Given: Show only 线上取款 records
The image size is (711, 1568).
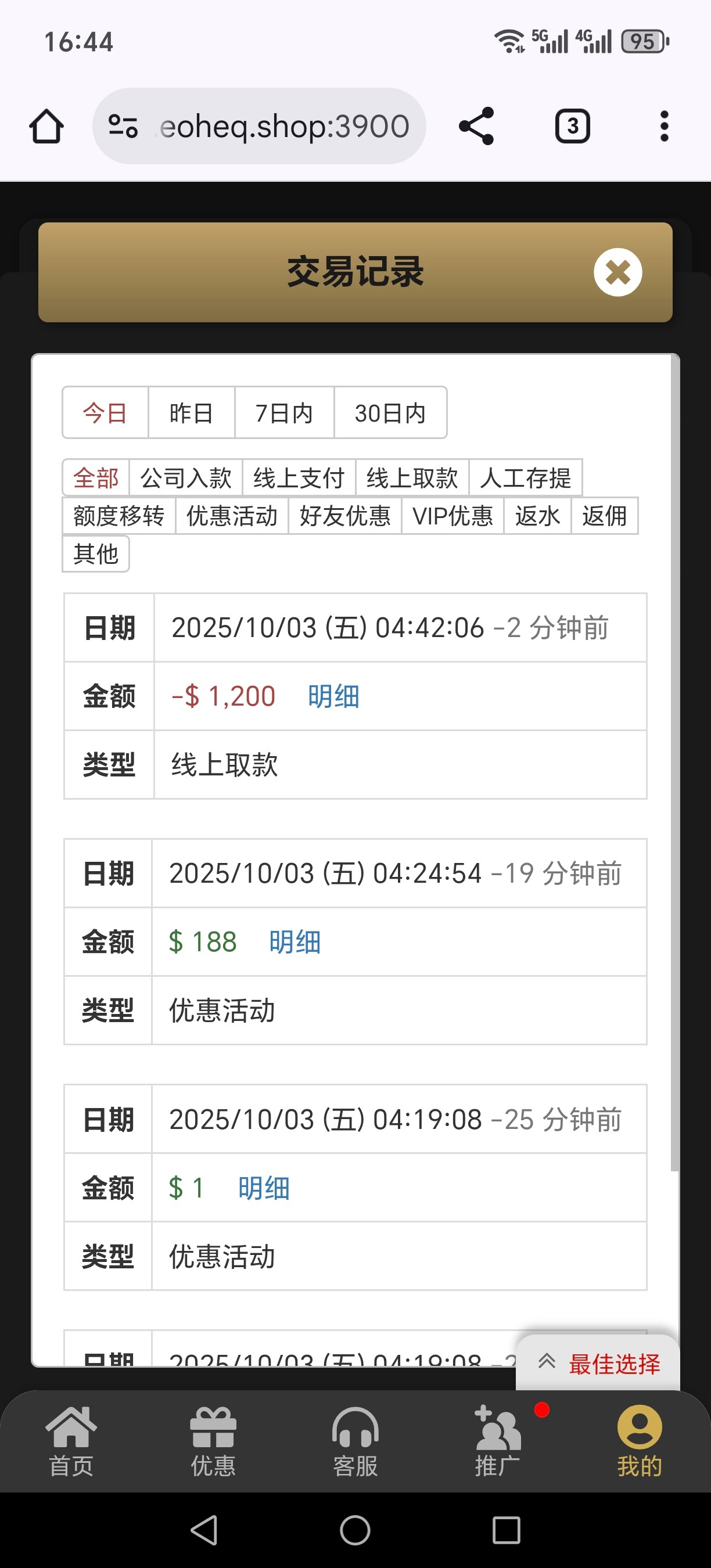Looking at the screenshot, I should pyautogui.click(x=412, y=478).
